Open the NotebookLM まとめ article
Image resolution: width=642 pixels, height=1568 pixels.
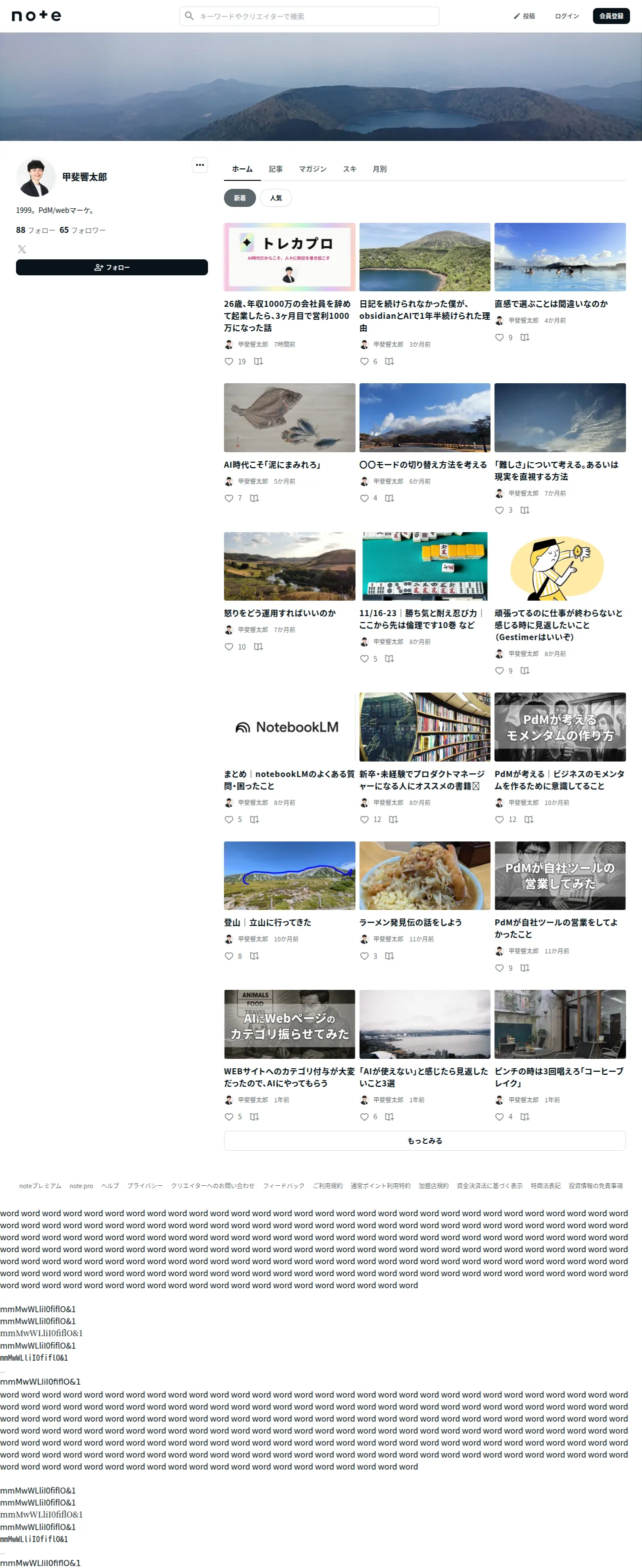click(289, 780)
